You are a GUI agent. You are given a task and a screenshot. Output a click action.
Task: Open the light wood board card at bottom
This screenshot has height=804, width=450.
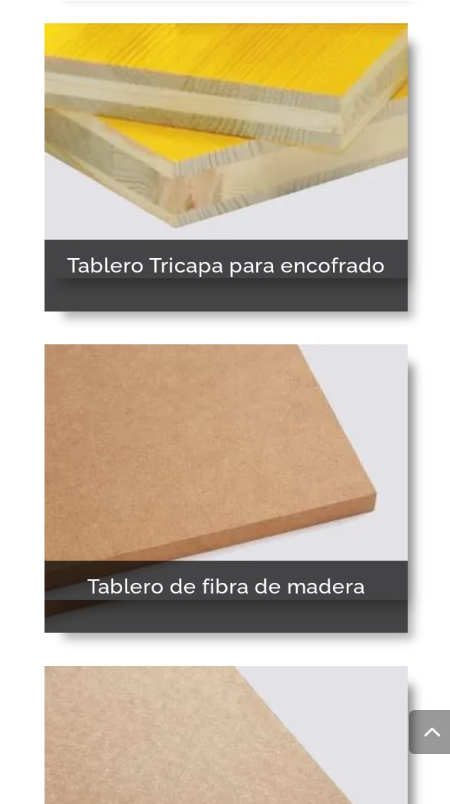(x=226, y=735)
